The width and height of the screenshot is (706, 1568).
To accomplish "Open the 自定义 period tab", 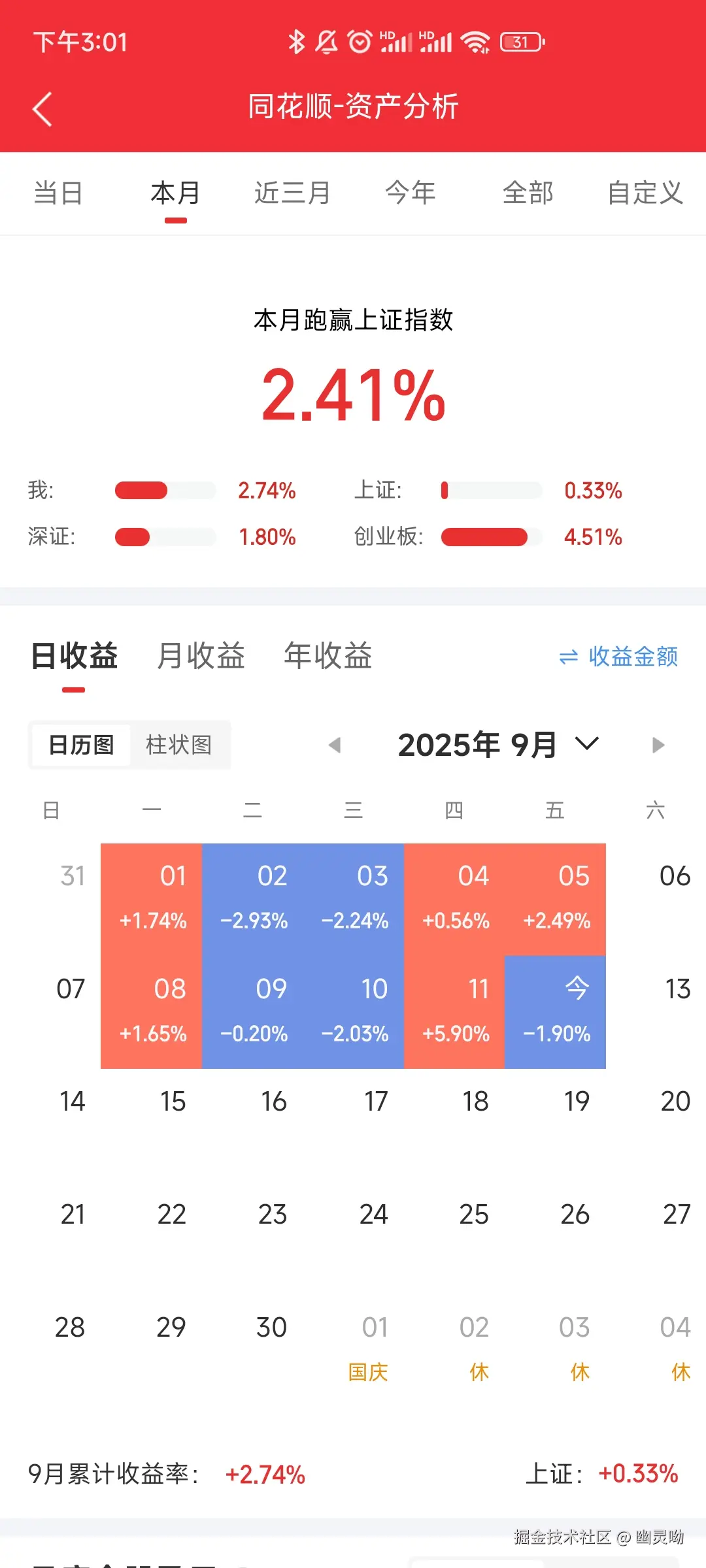I will click(x=645, y=193).
